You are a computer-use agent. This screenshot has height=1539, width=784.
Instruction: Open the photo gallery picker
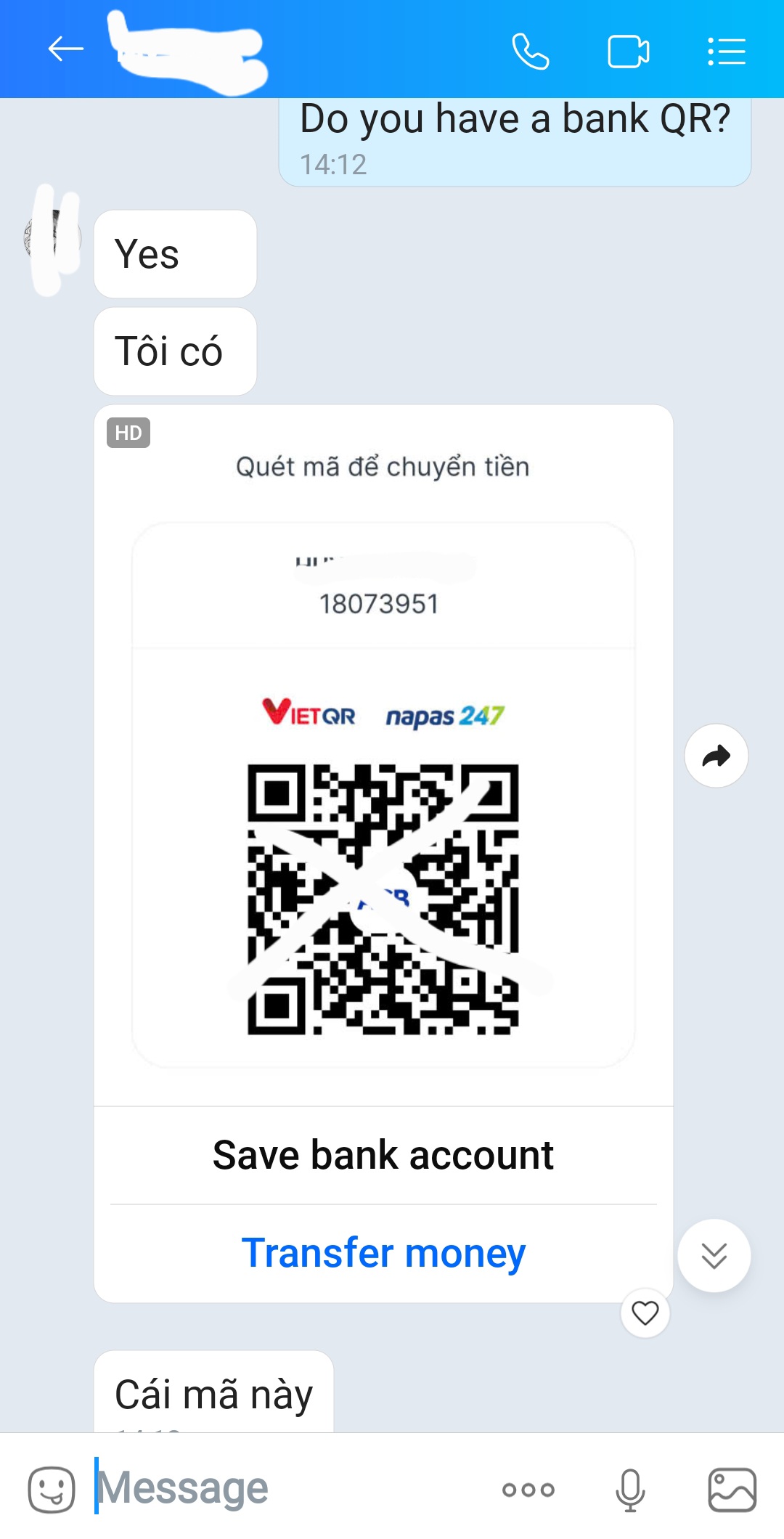pyautogui.click(x=732, y=1490)
